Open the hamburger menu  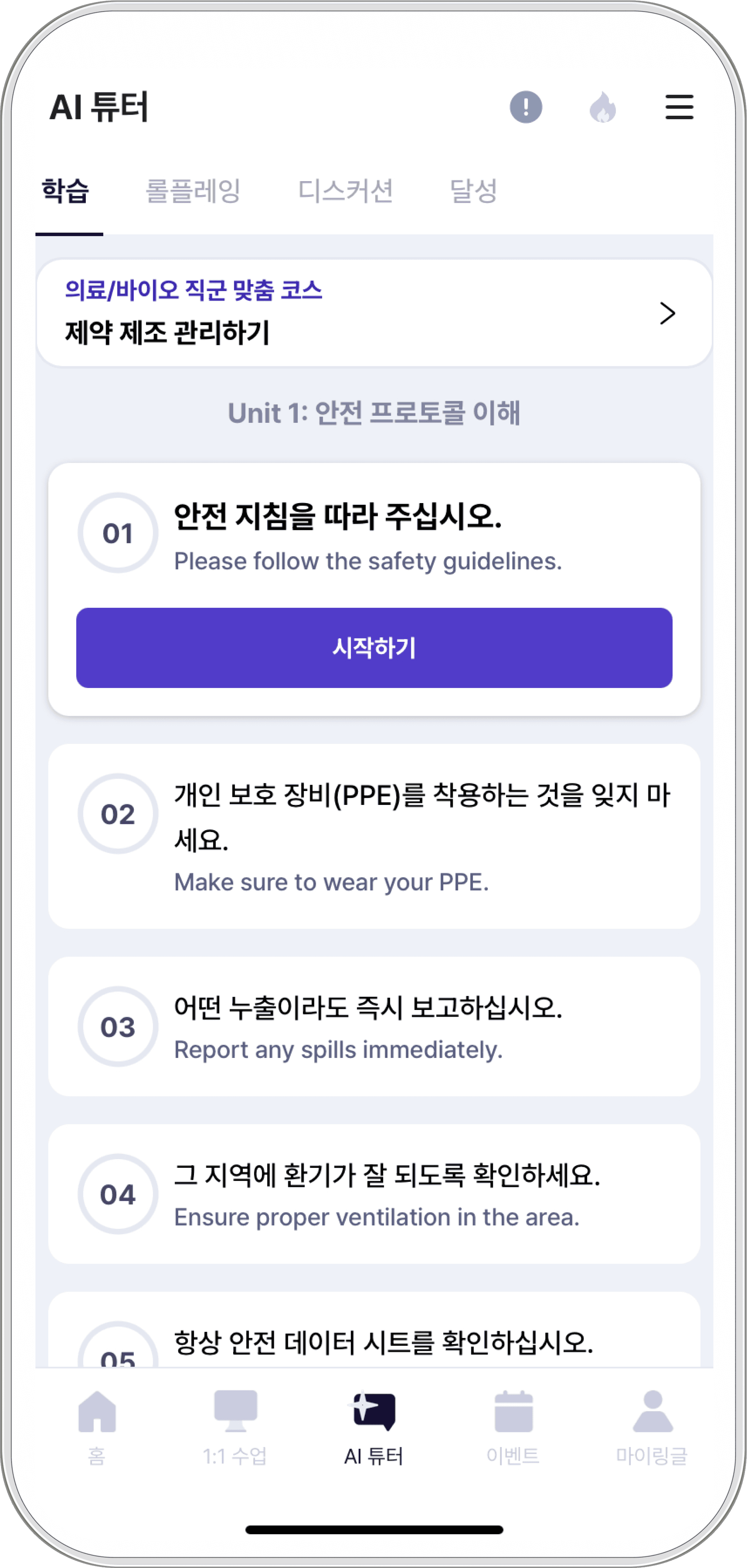click(679, 107)
